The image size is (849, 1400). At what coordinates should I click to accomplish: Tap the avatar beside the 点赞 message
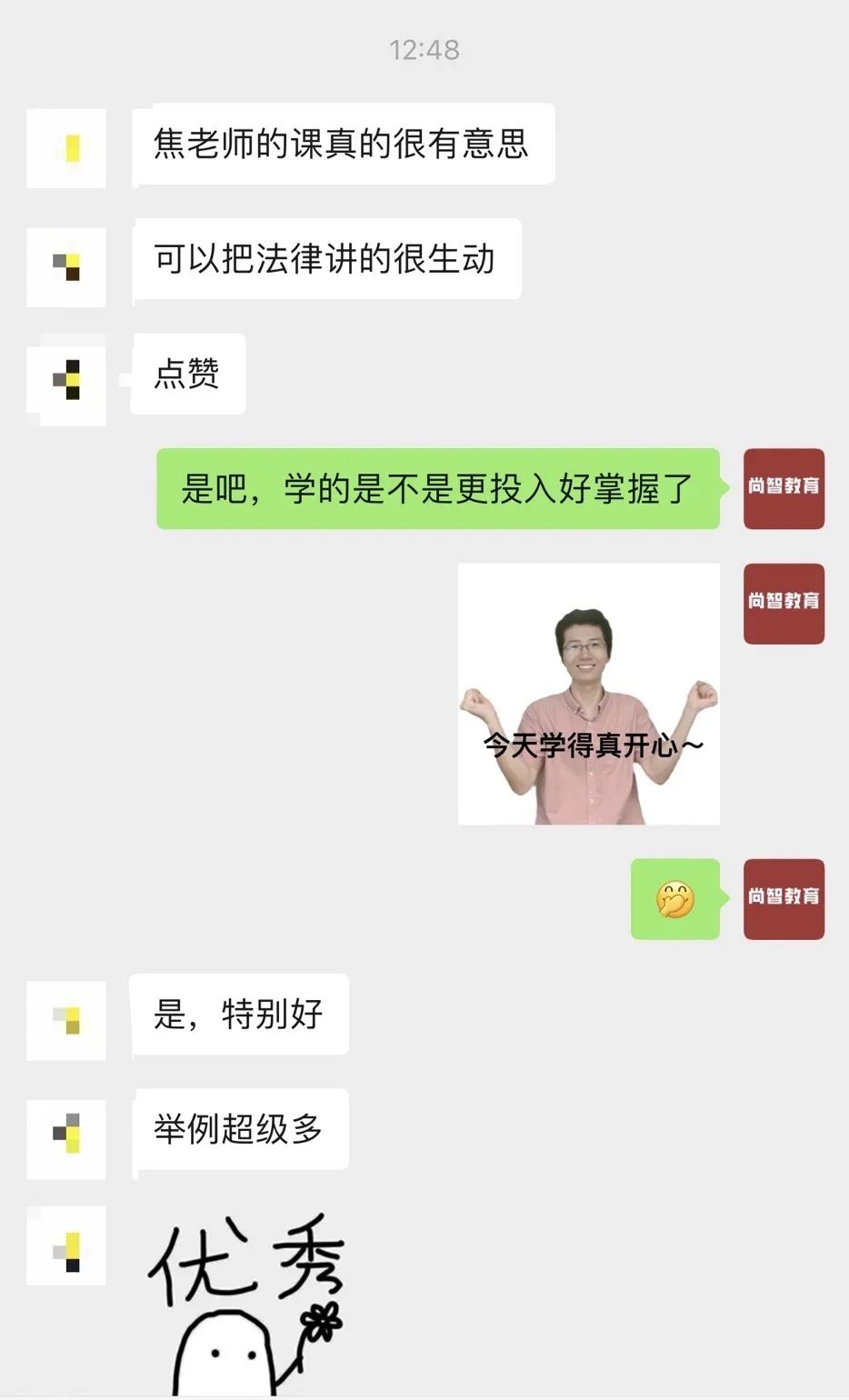(66, 380)
